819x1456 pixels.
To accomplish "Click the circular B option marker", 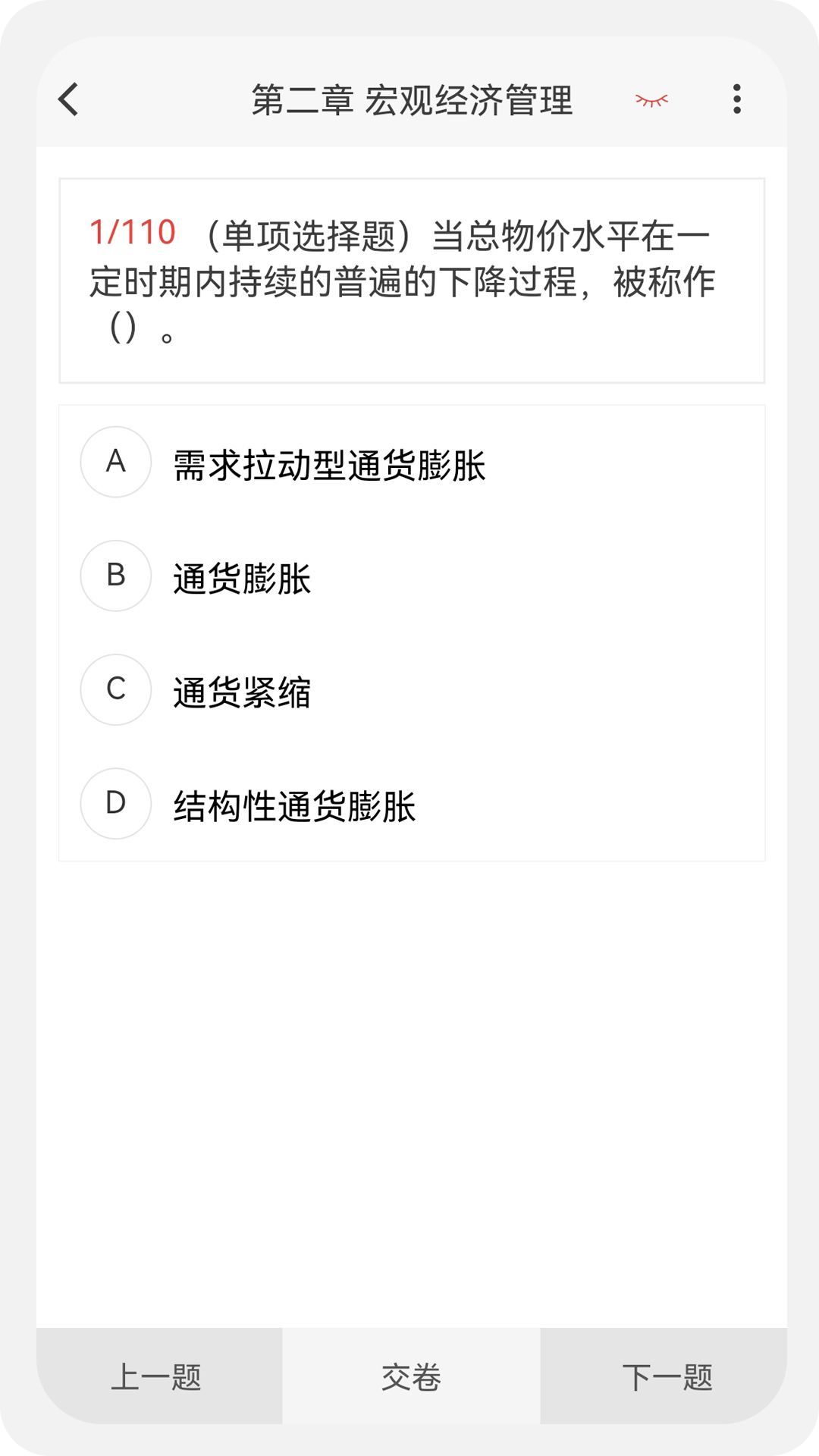I will [115, 576].
